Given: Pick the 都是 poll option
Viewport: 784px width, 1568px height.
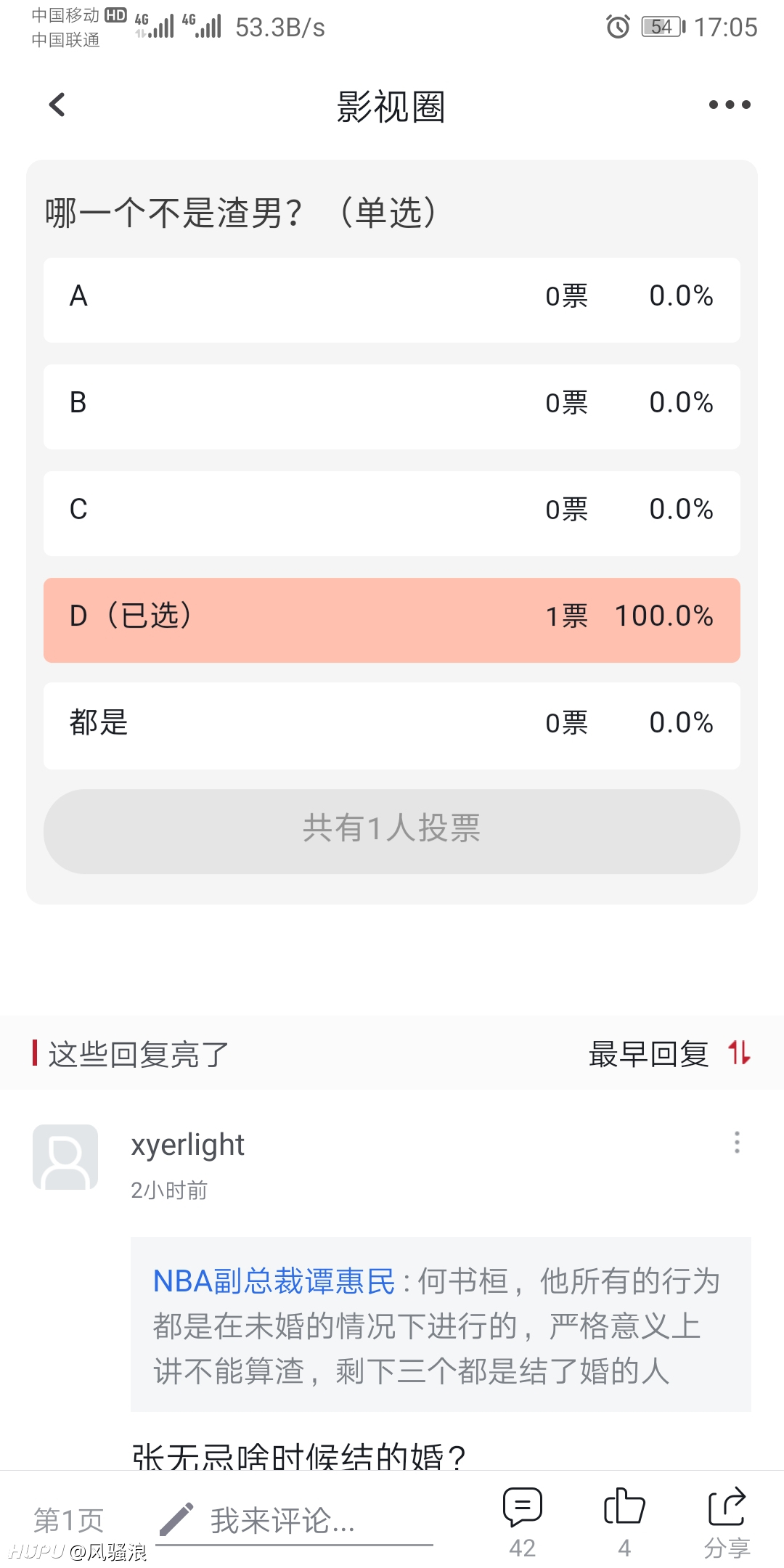Looking at the screenshot, I should [392, 726].
